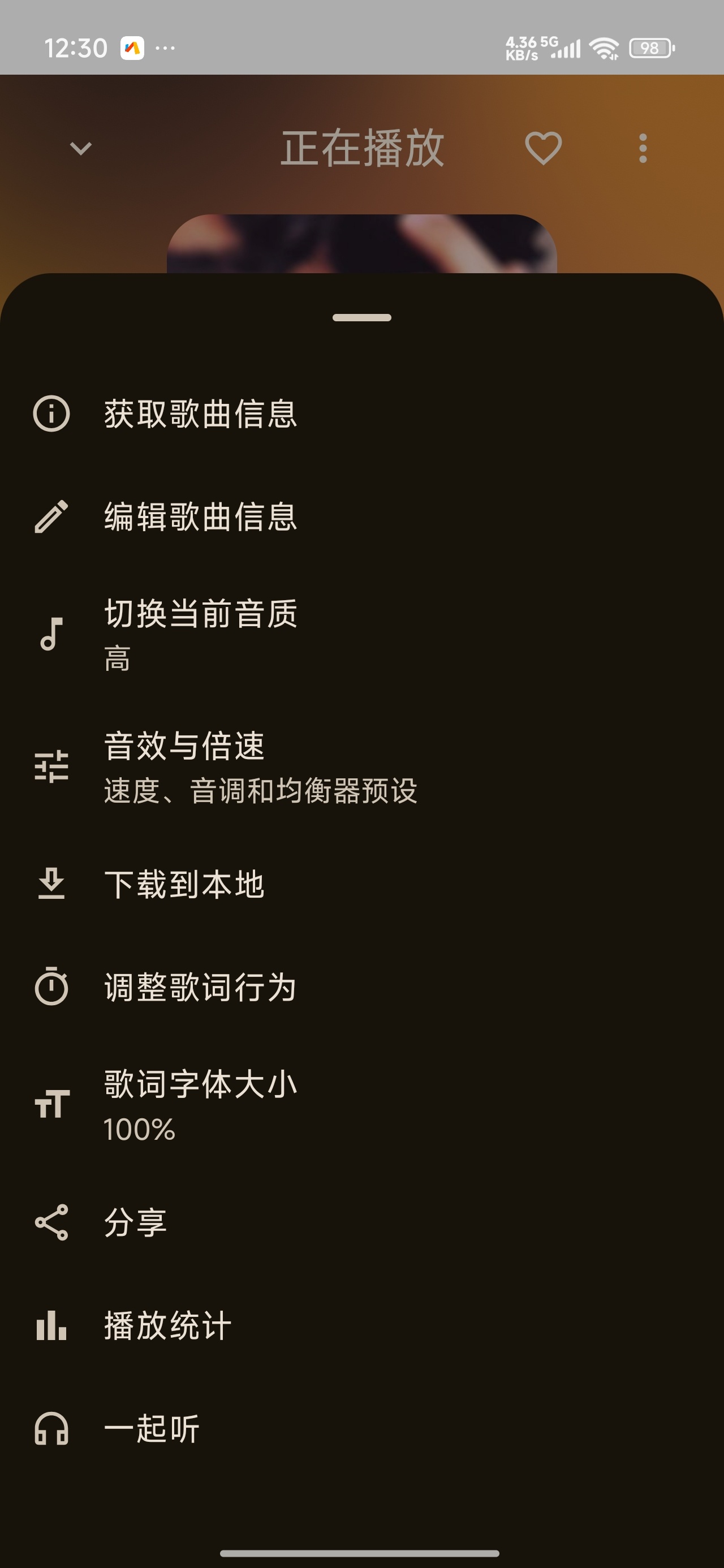This screenshot has height=1568, width=724.
Task: Open 调整歌词行为 lyrics behavior settings
Action: tap(361, 987)
